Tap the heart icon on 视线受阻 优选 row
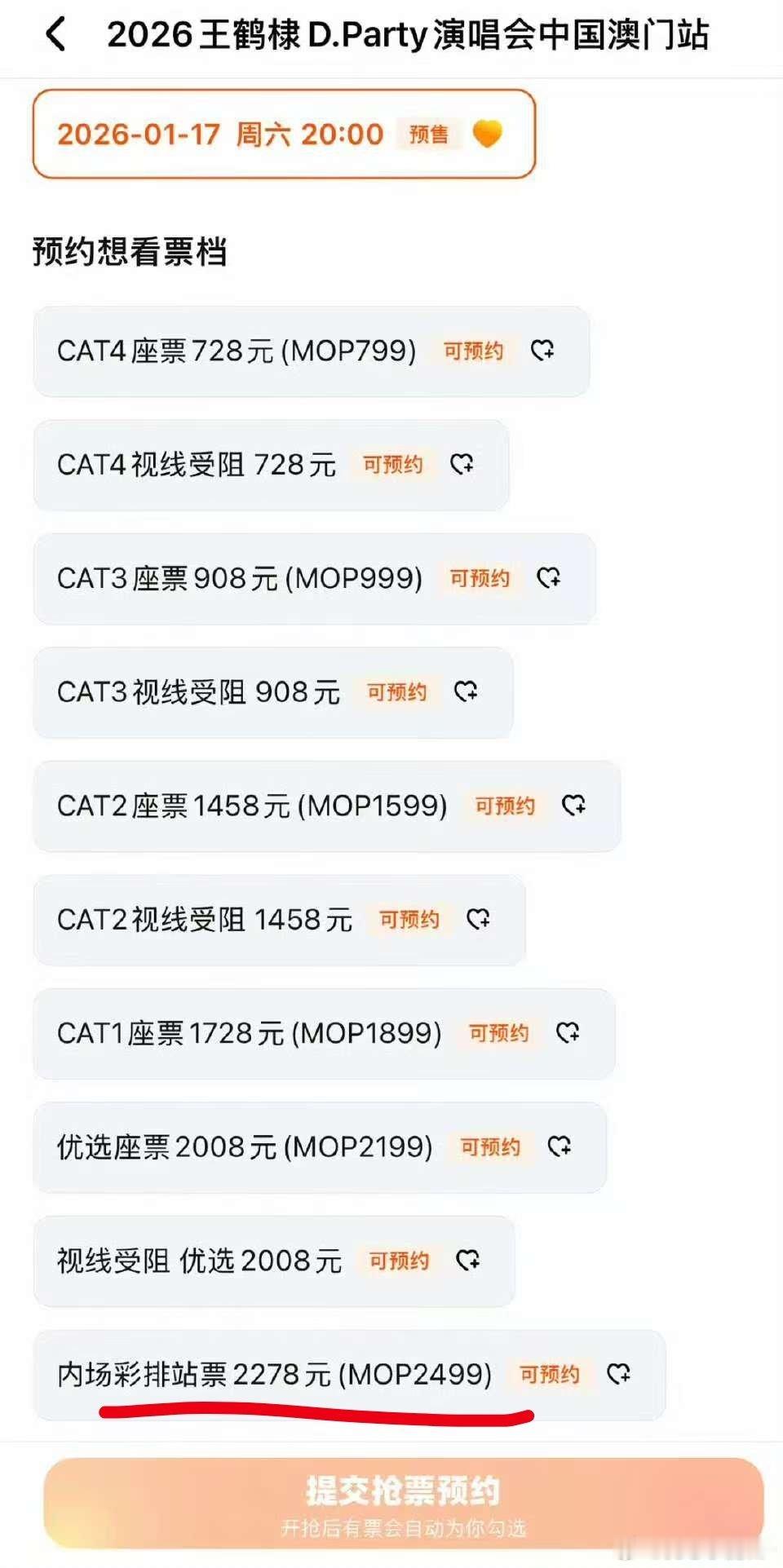The width and height of the screenshot is (783, 1568). point(469,1261)
